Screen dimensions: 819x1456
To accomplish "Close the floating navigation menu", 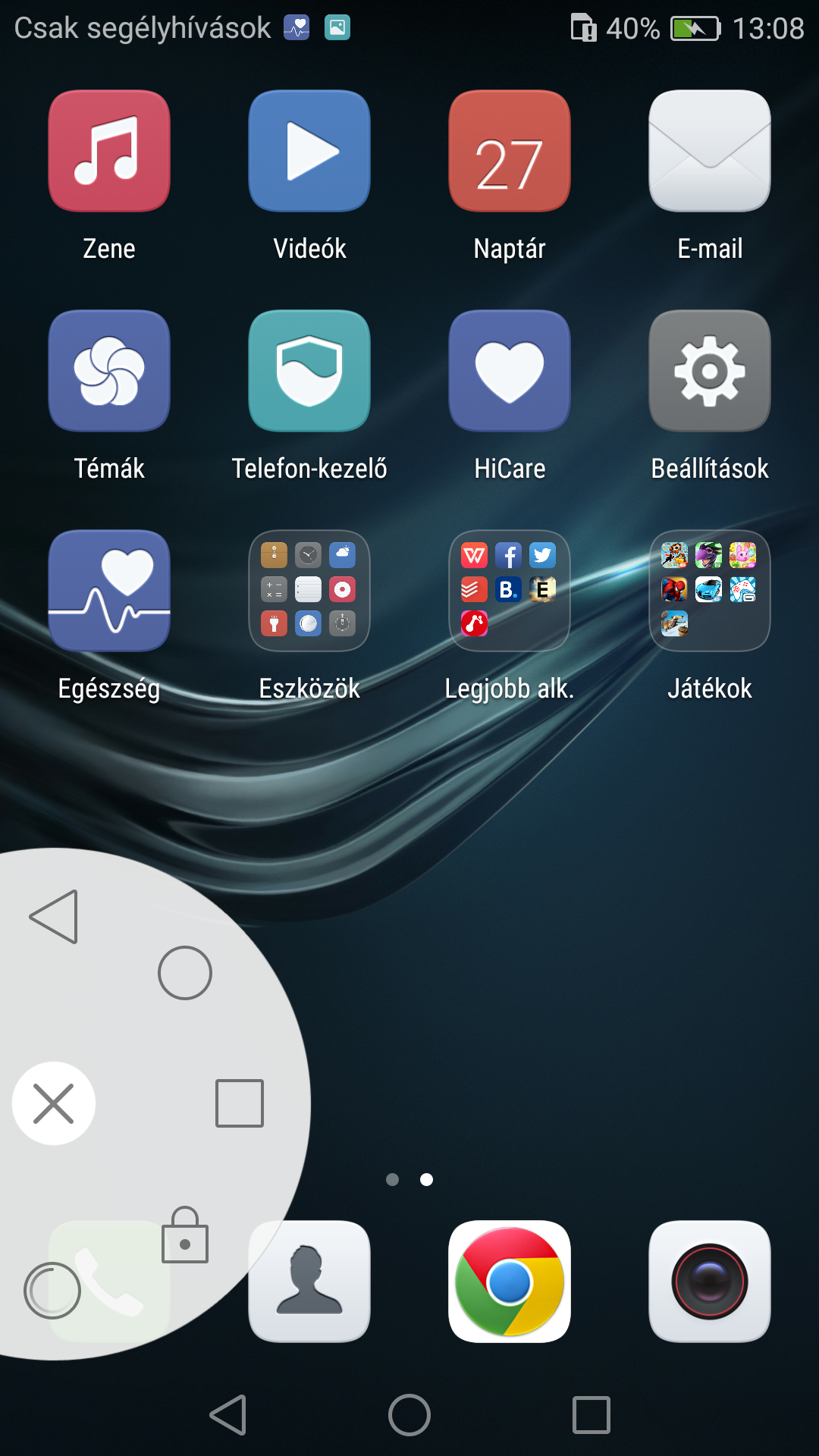I will pos(54,1103).
